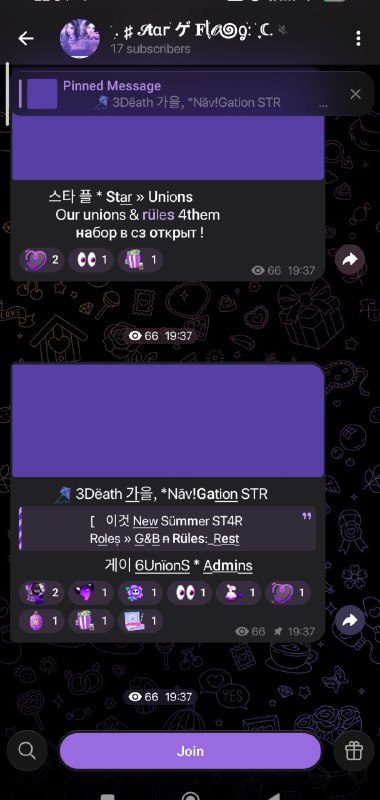The width and height of the screenshot is (380, 800).
Task: Open image in the navigation post
Action: tap(168, 420)
